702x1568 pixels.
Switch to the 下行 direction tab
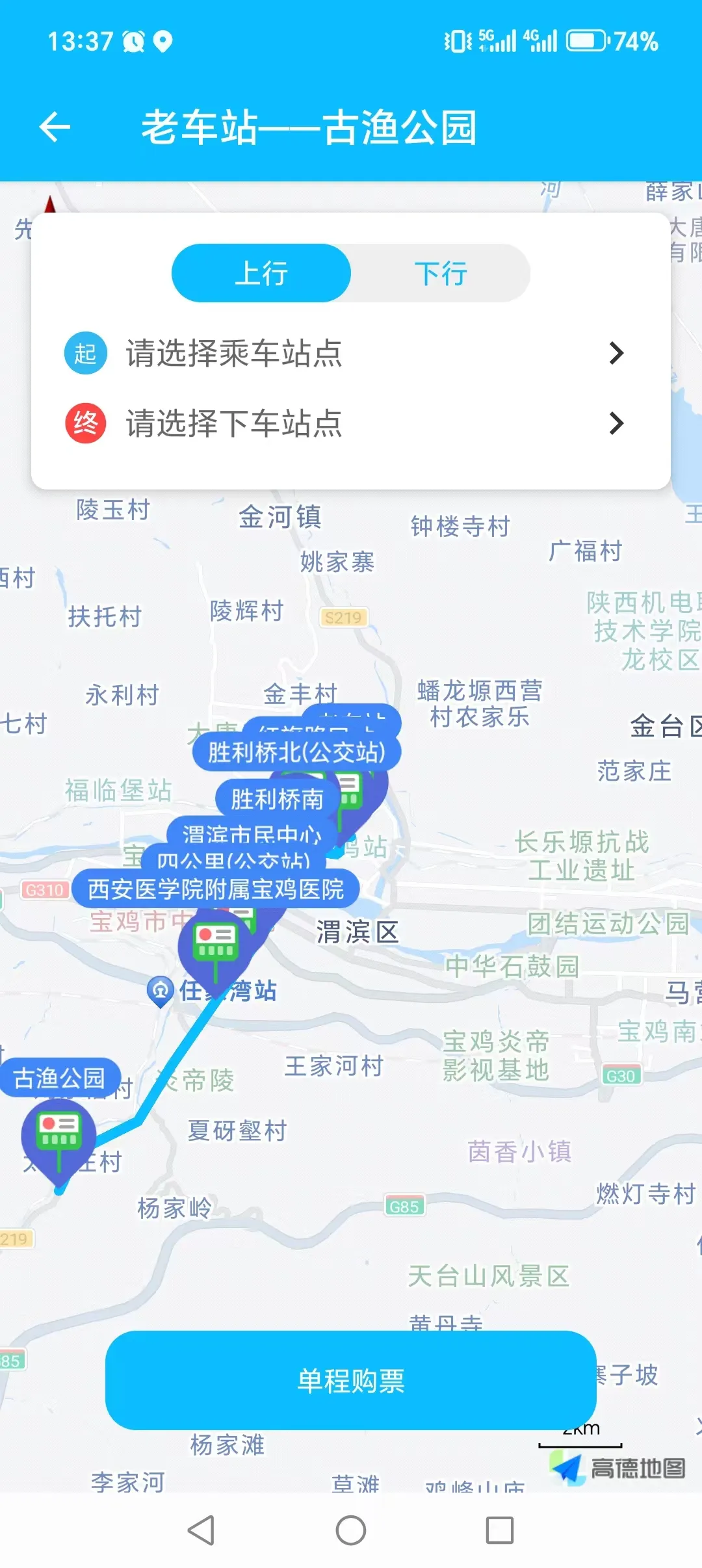tap(441, 273)
